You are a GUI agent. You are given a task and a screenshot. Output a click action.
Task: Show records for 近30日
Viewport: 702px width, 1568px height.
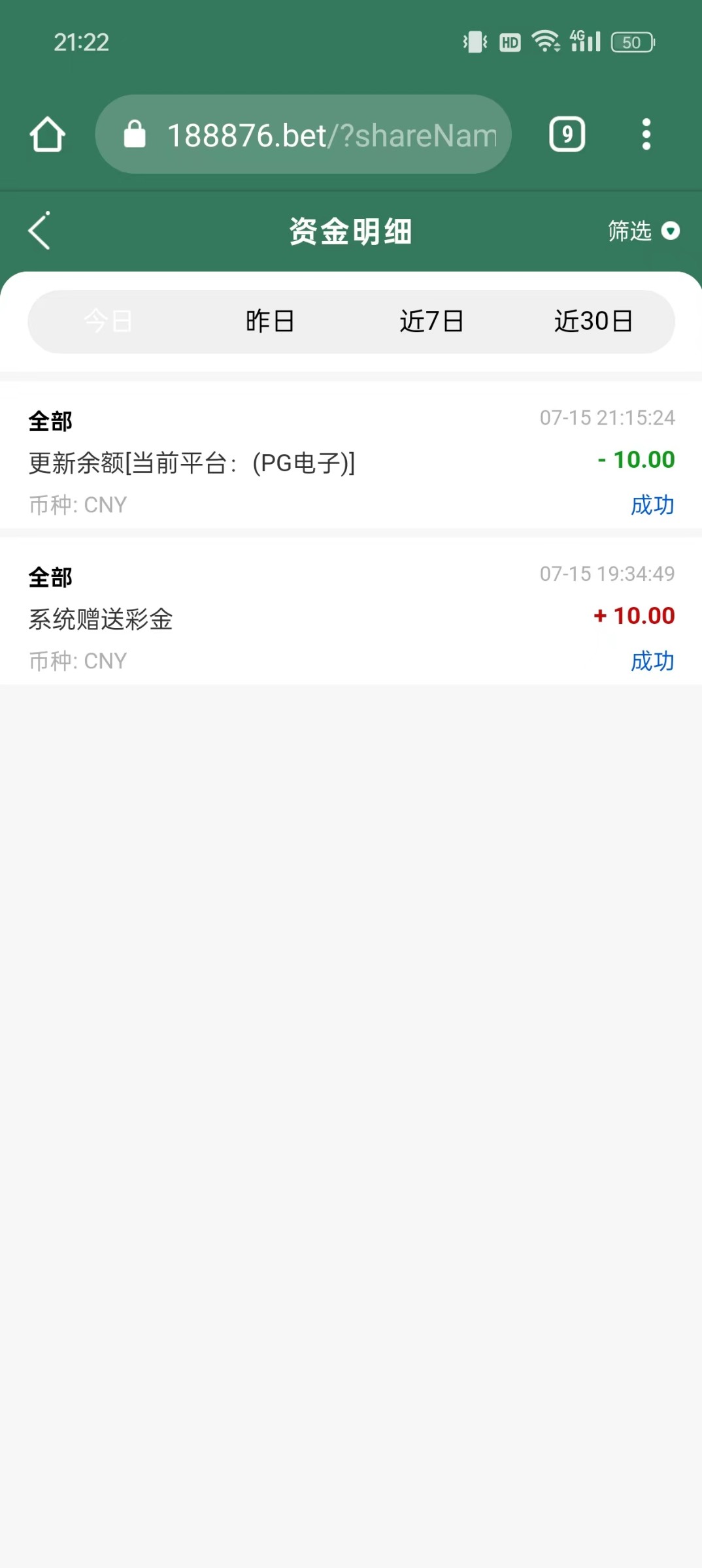coord(593,321)
